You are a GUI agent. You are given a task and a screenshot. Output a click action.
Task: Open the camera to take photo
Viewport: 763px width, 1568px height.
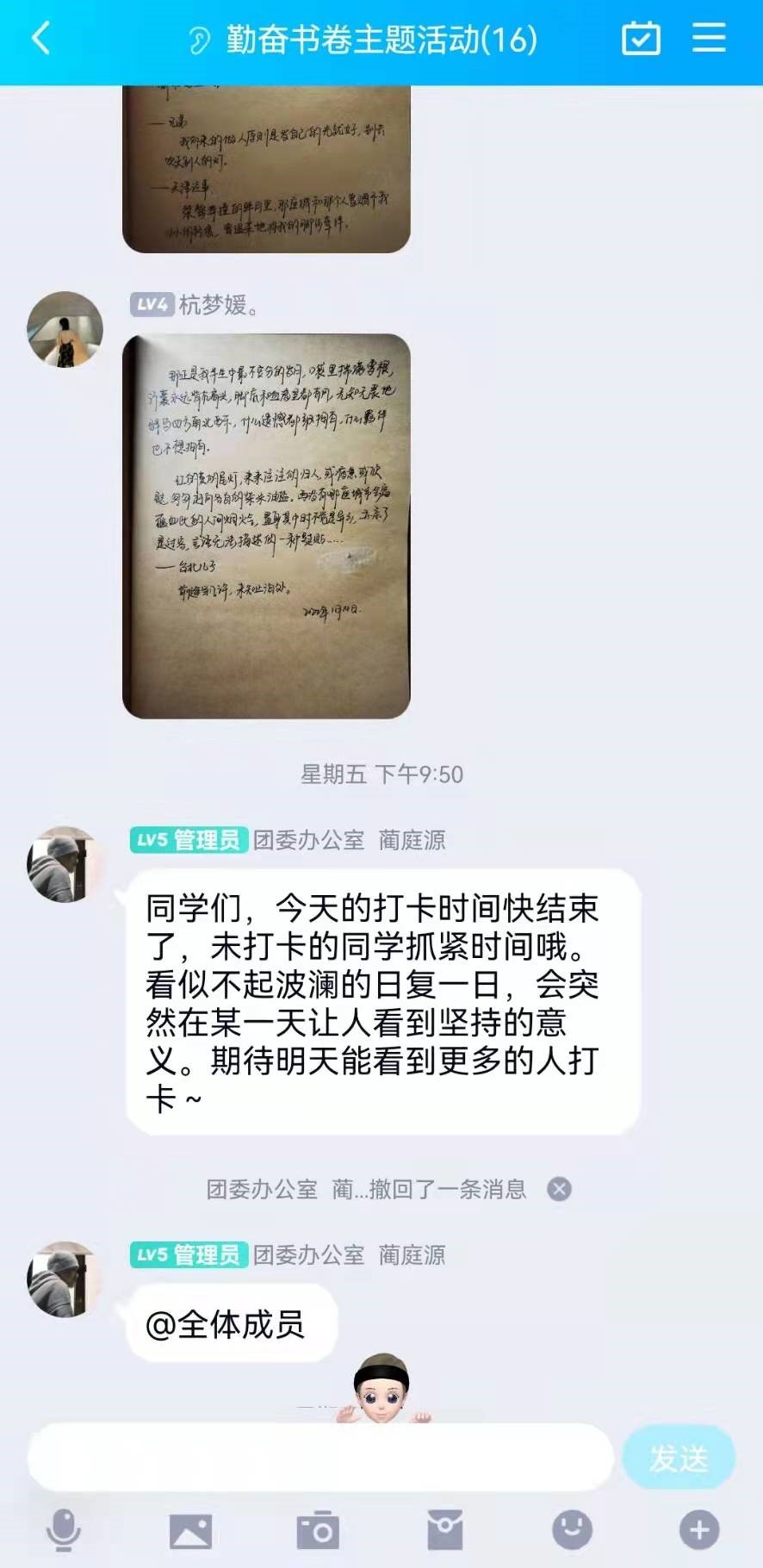point(317,1530)
